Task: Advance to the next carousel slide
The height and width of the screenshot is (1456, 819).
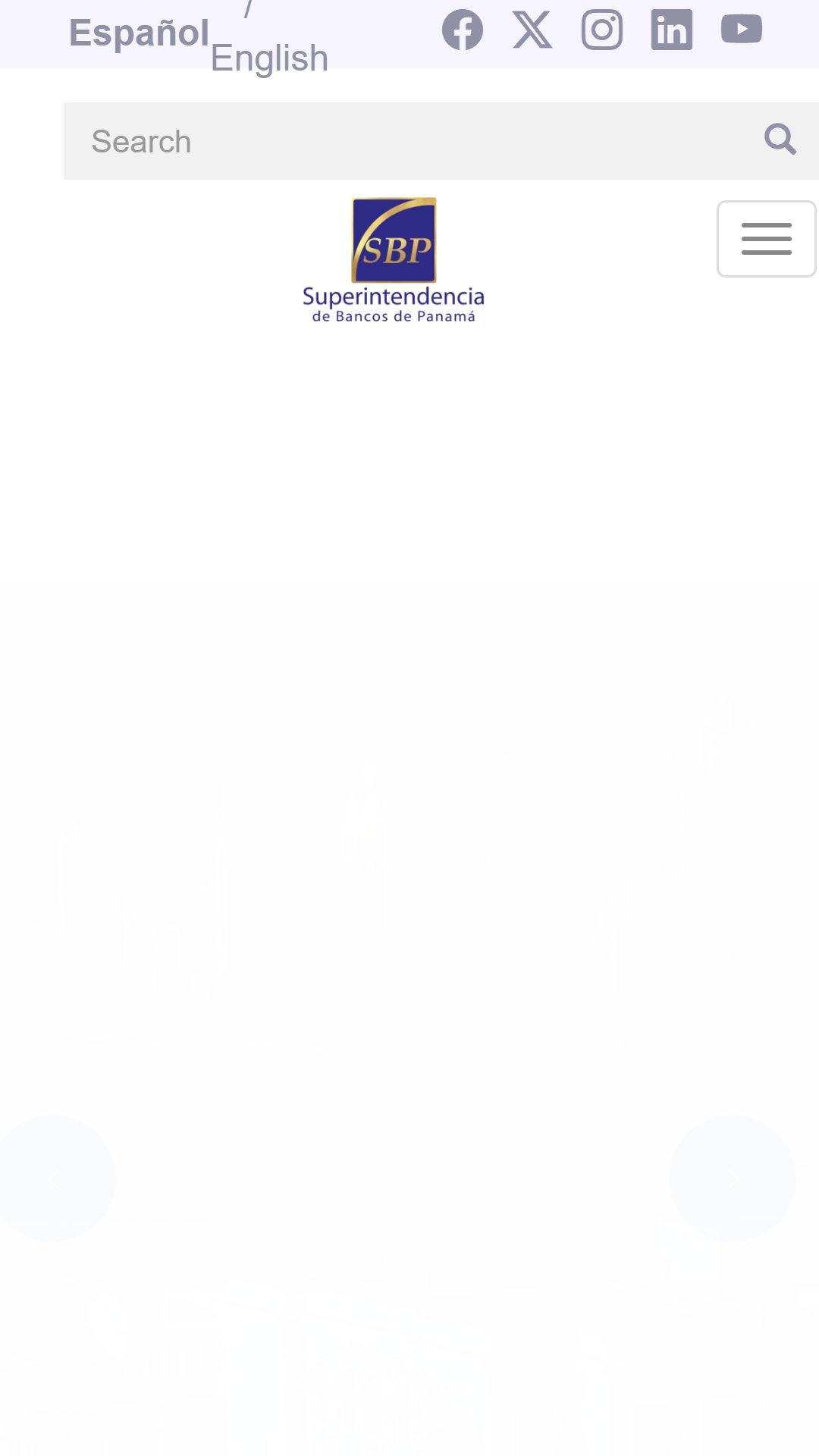Action: tap(733, 1178)
